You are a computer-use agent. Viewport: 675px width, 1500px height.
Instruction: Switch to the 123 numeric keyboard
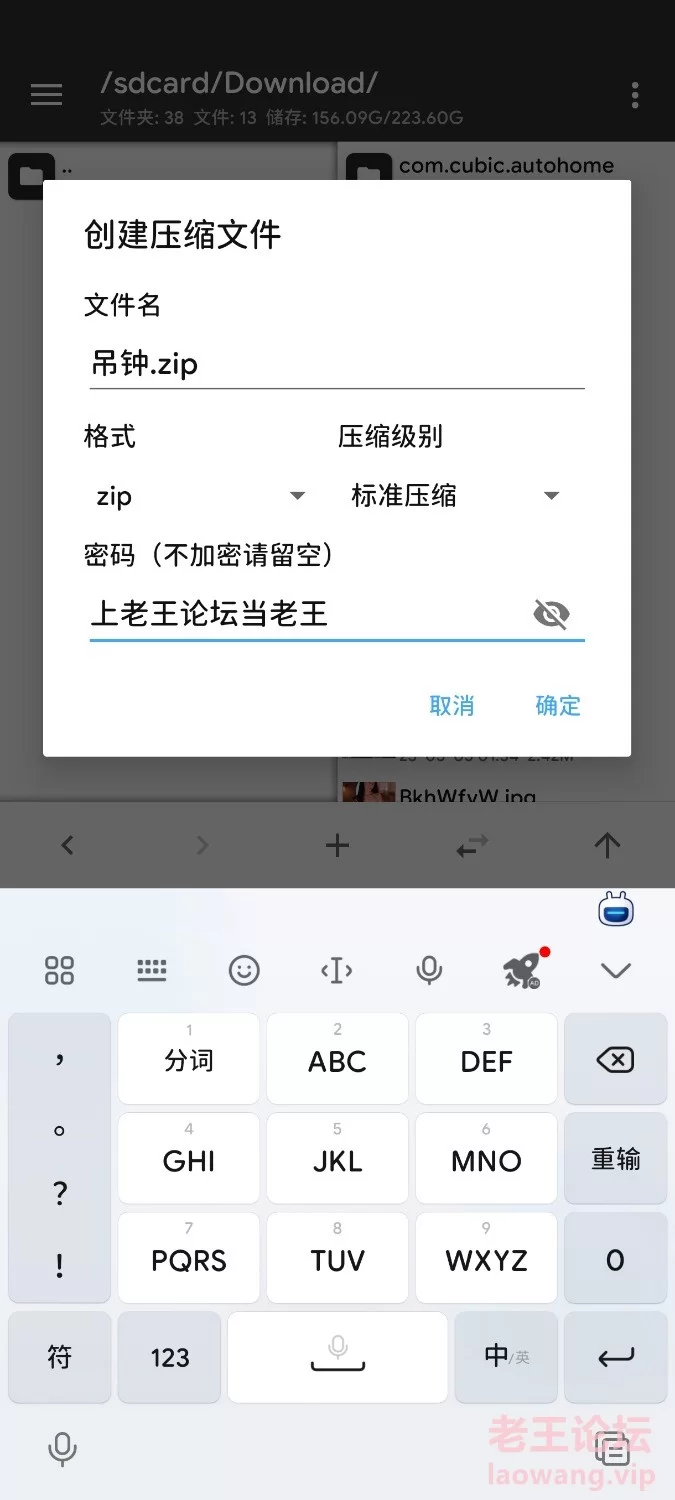click(170, 1357)
